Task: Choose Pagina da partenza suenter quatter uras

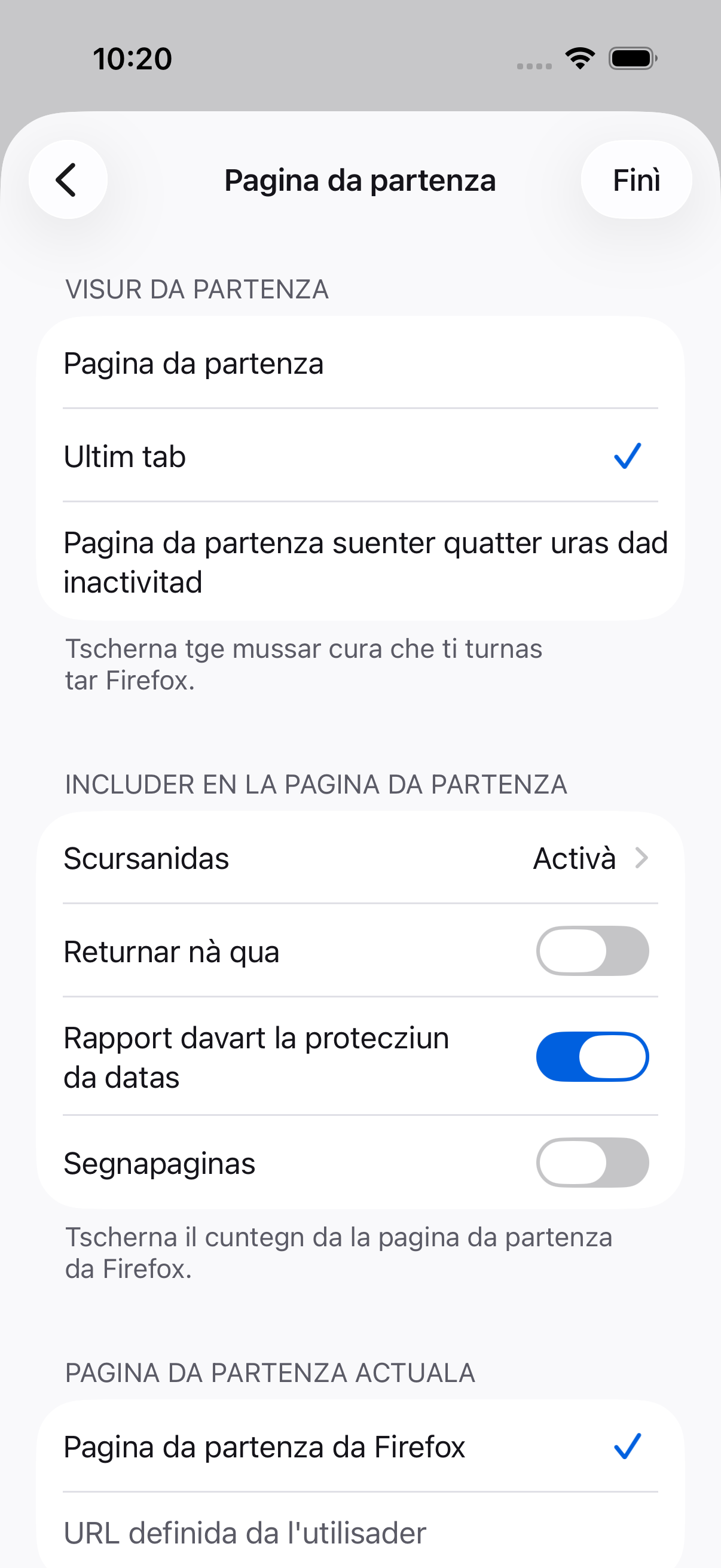Action: (x=360, y=561)
